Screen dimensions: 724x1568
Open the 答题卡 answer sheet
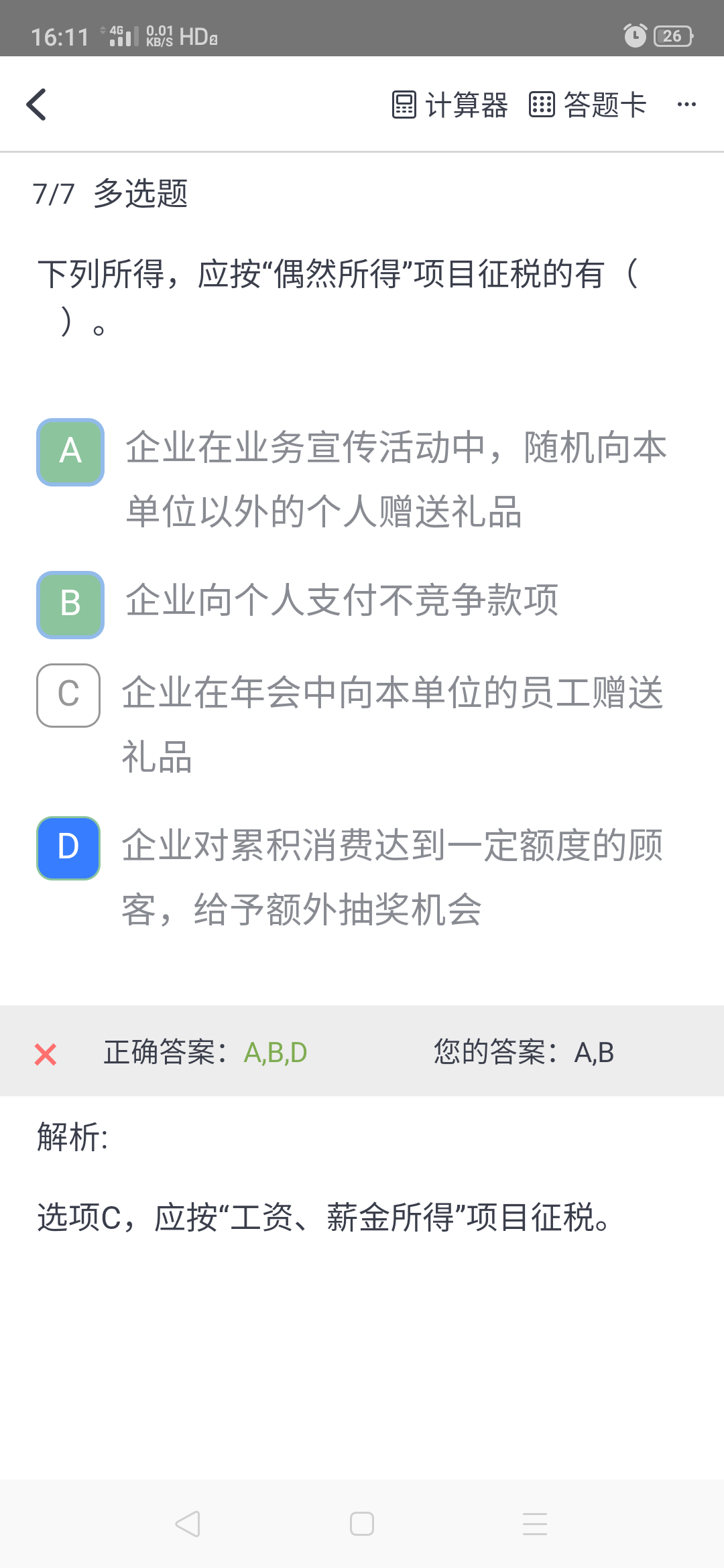tap(588, 105)
